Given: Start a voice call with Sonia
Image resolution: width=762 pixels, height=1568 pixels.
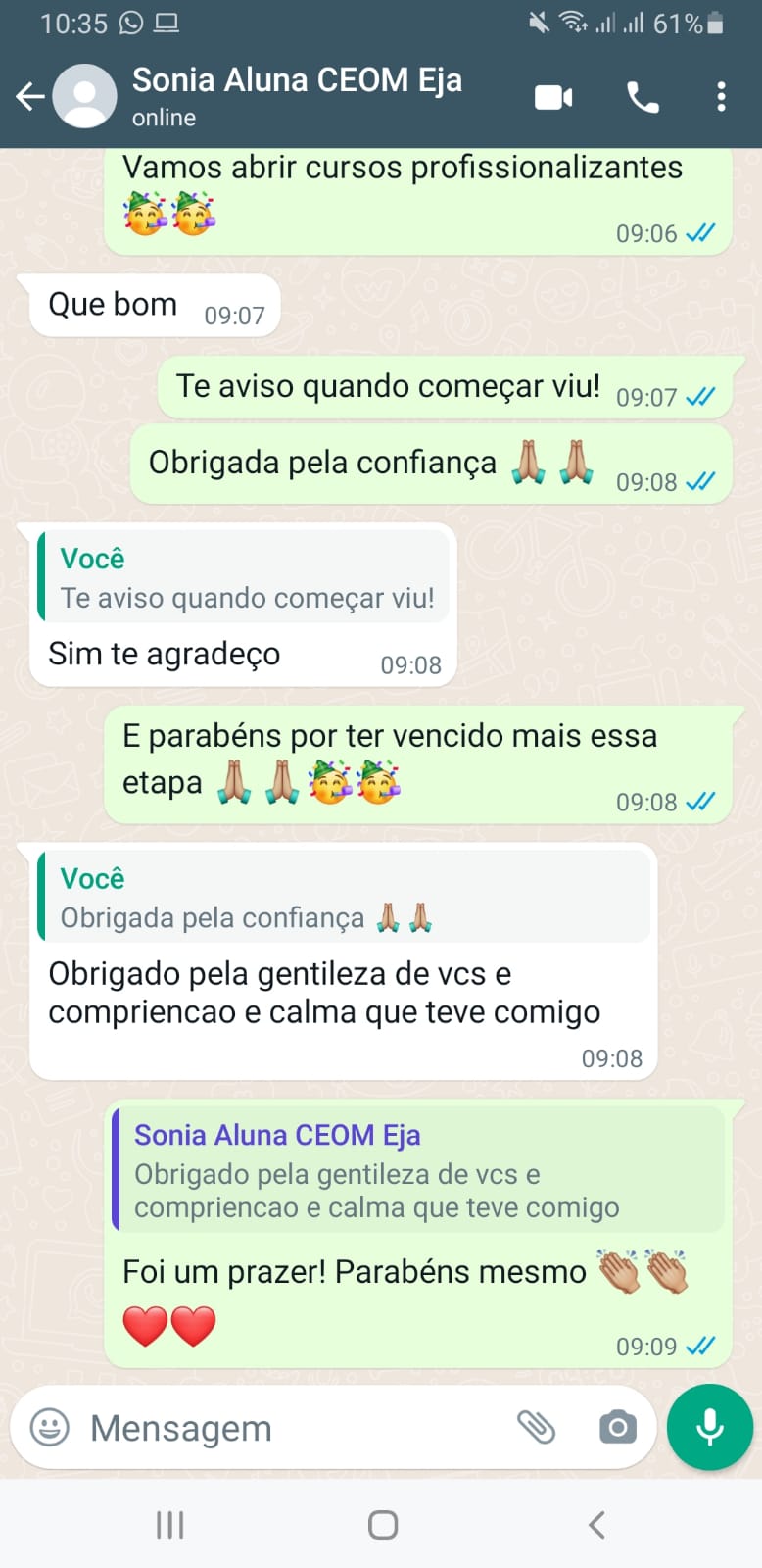Looking at the screenshot, I should [x=643, y=97].
